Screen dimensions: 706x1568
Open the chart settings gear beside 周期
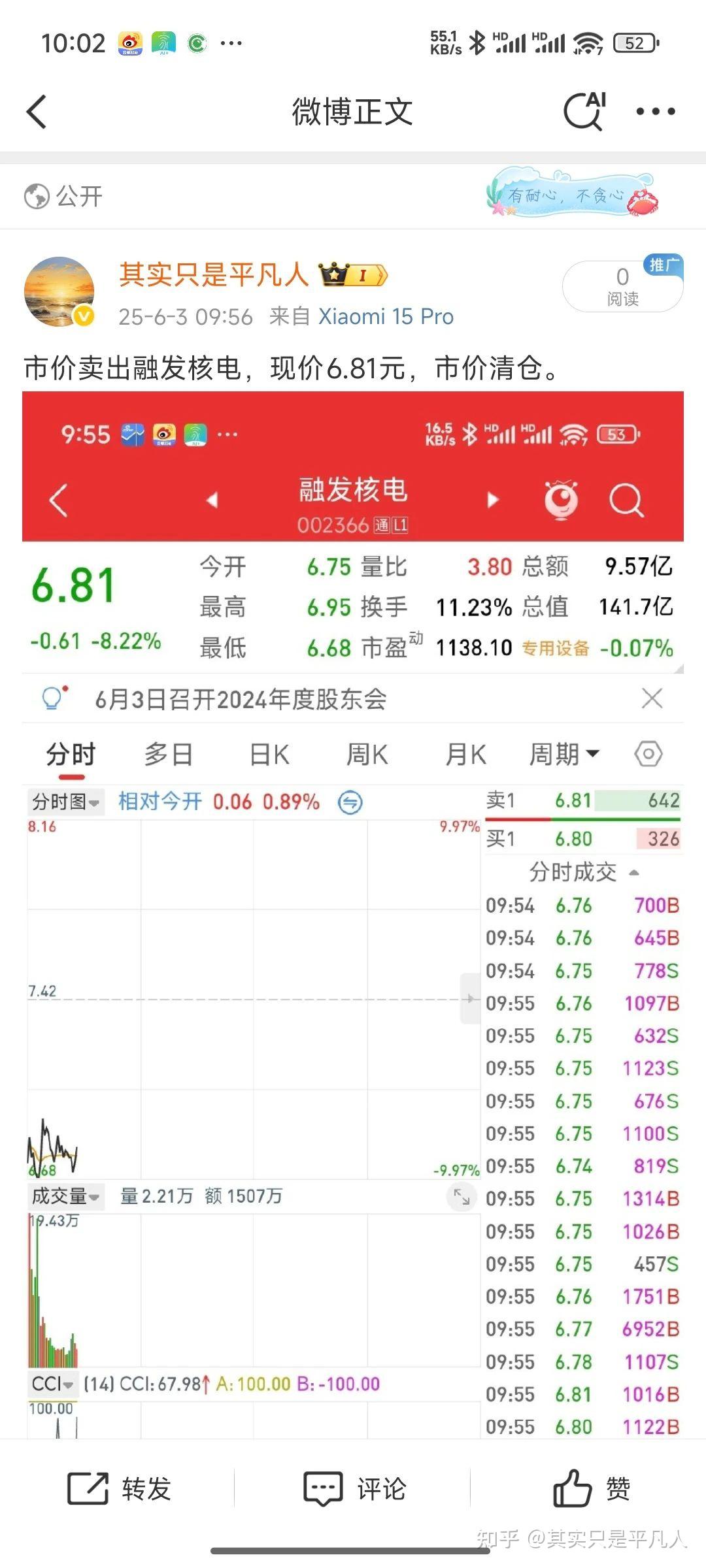[x=648, y=753]
